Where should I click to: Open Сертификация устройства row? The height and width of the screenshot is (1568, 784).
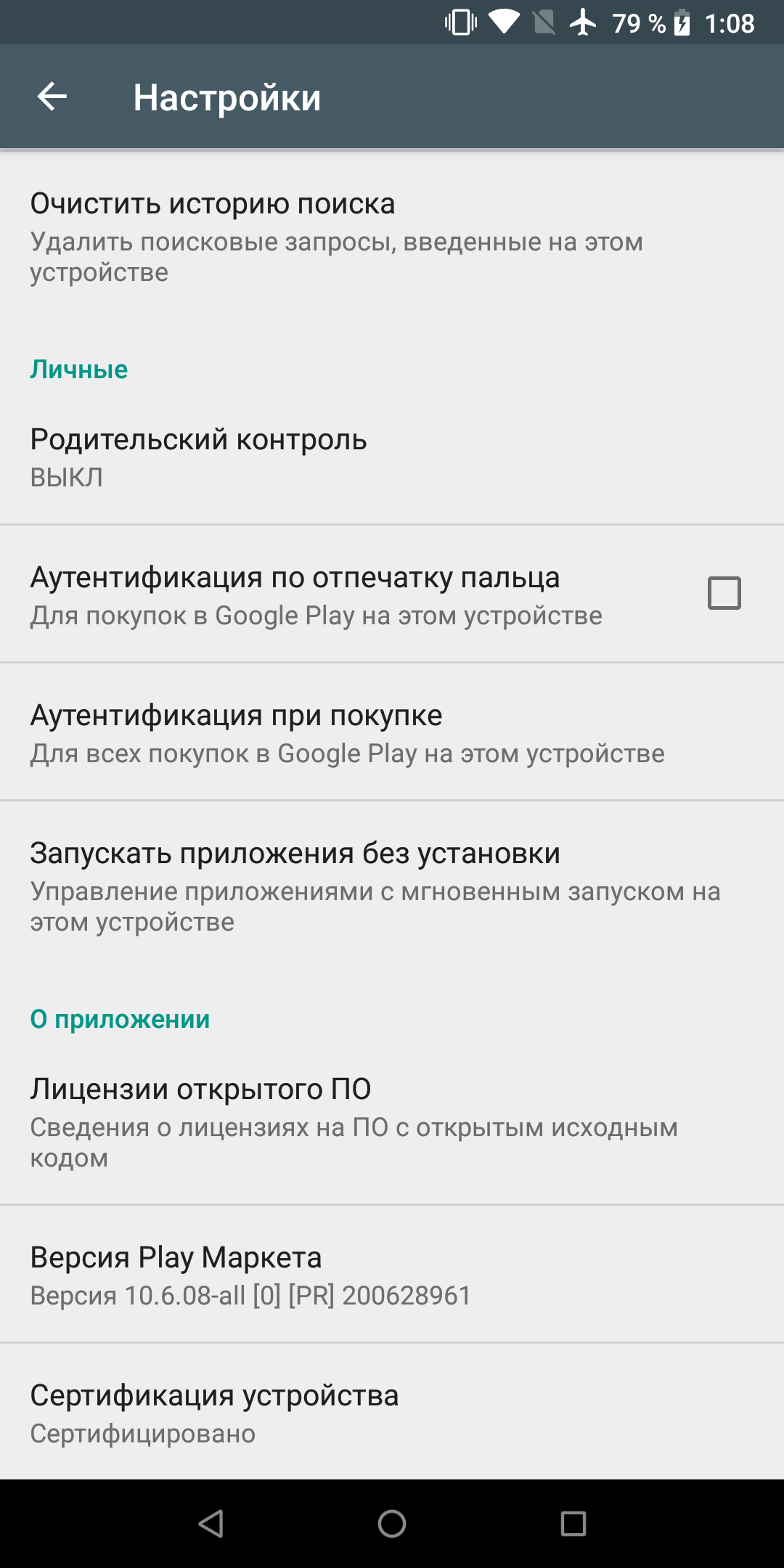point(392,1412)
